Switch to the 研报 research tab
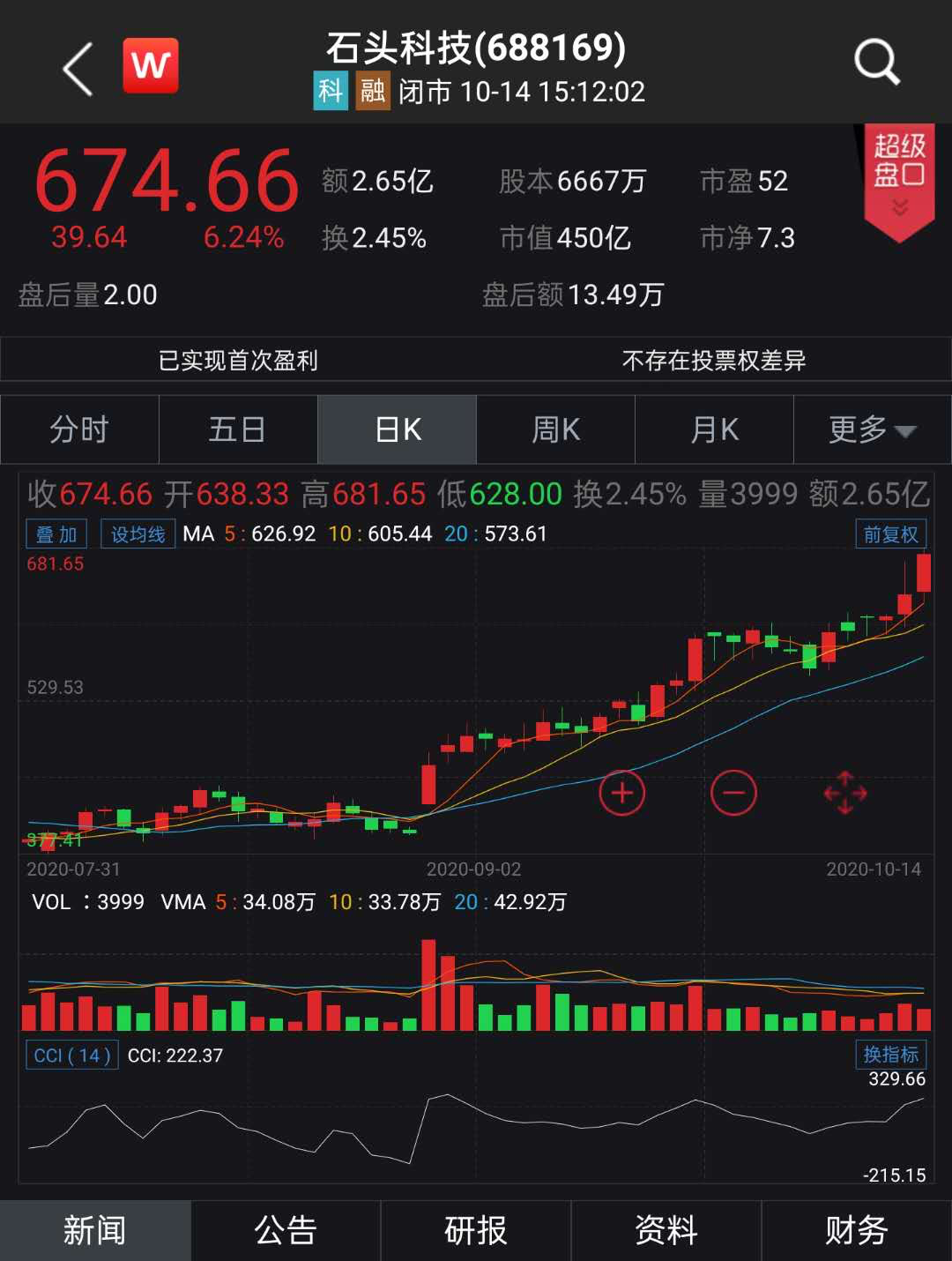 tap(476, 1230)
